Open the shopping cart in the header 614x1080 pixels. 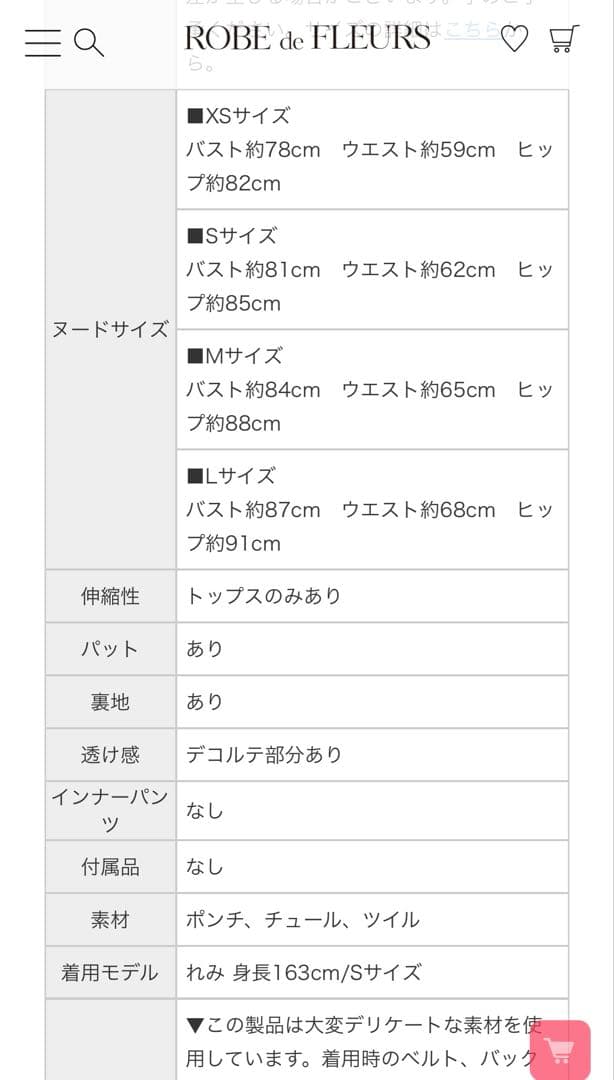point(564,40)
